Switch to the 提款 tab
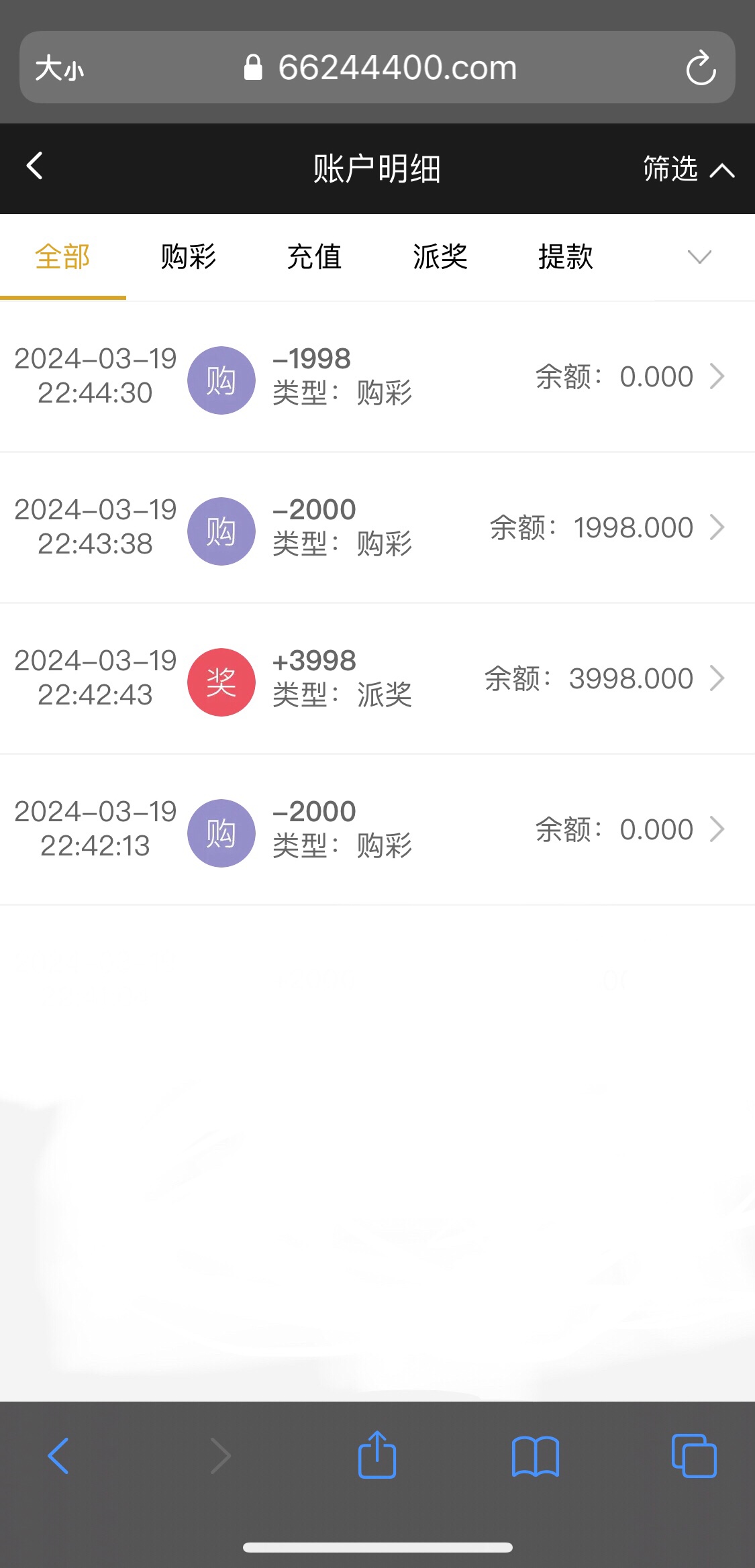 tap(566, 256)
